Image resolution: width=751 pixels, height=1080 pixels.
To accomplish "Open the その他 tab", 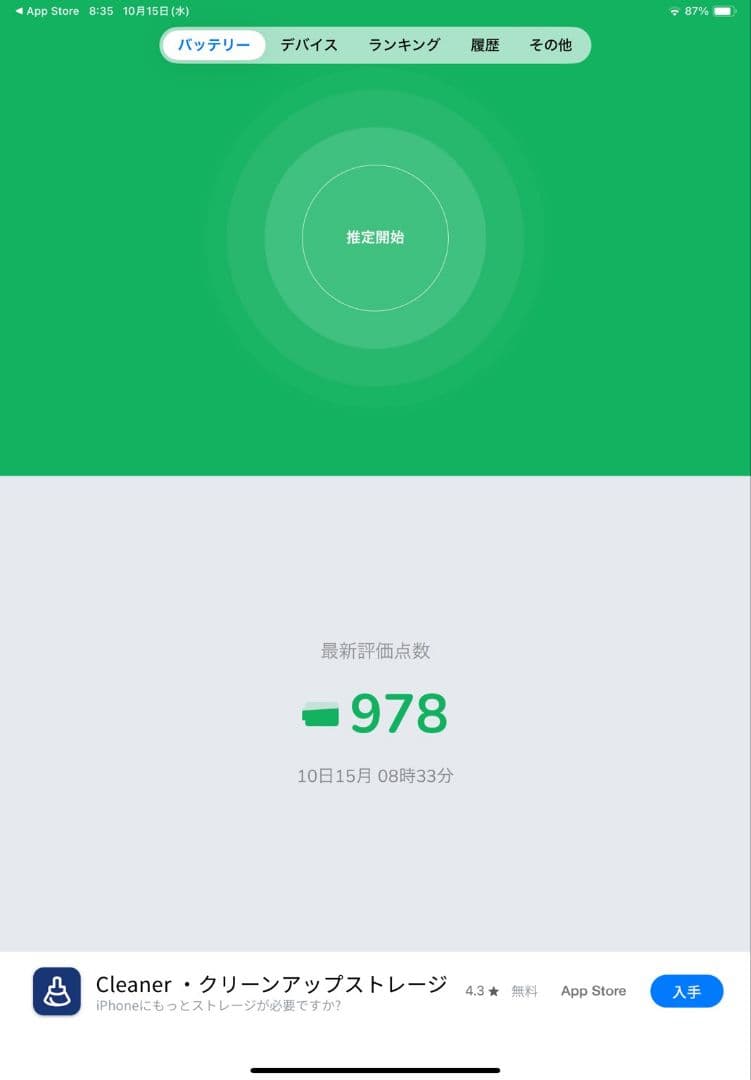I will coord(551,44).
